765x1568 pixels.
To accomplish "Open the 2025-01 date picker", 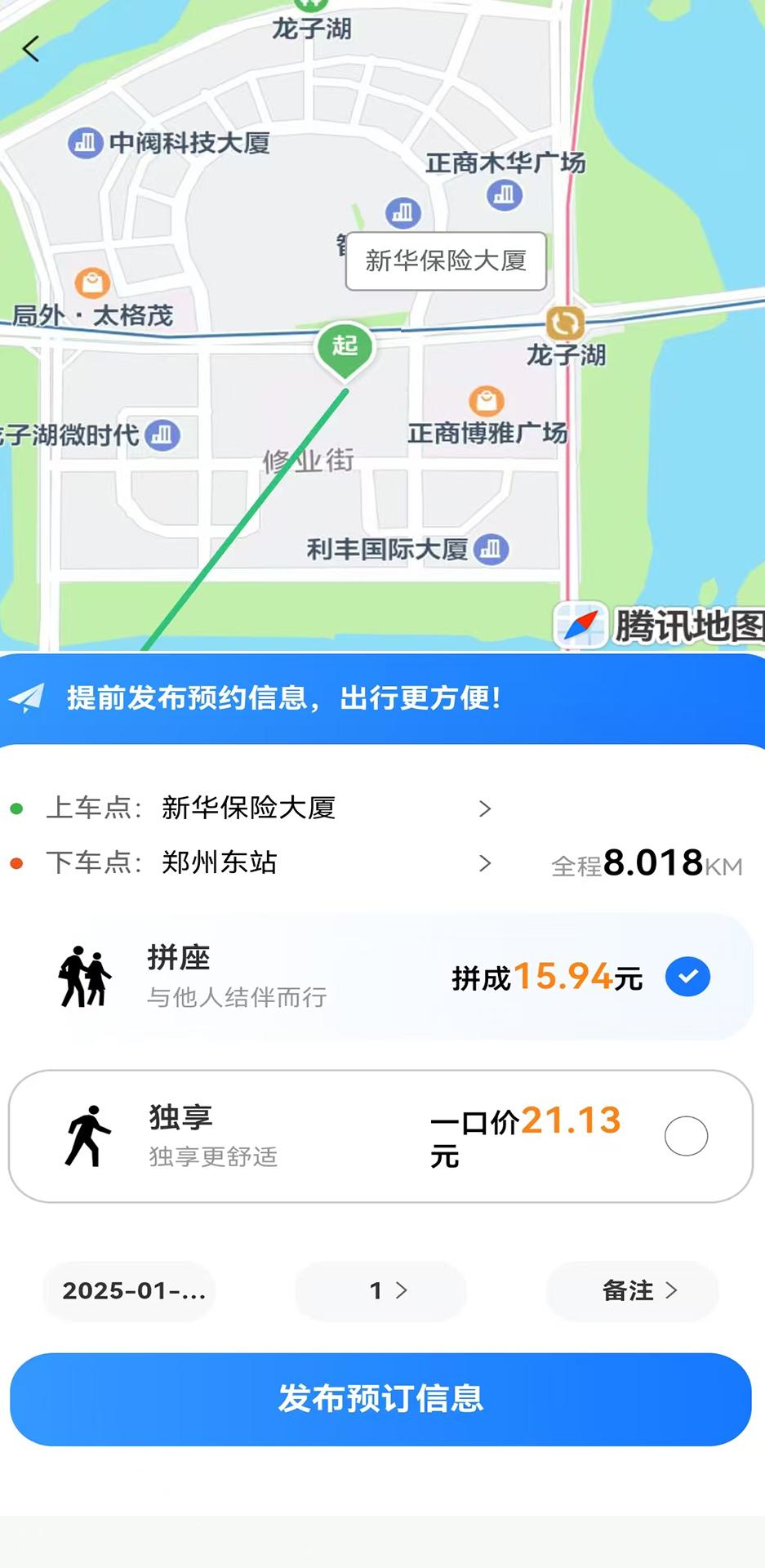I will coord(129,1291).
